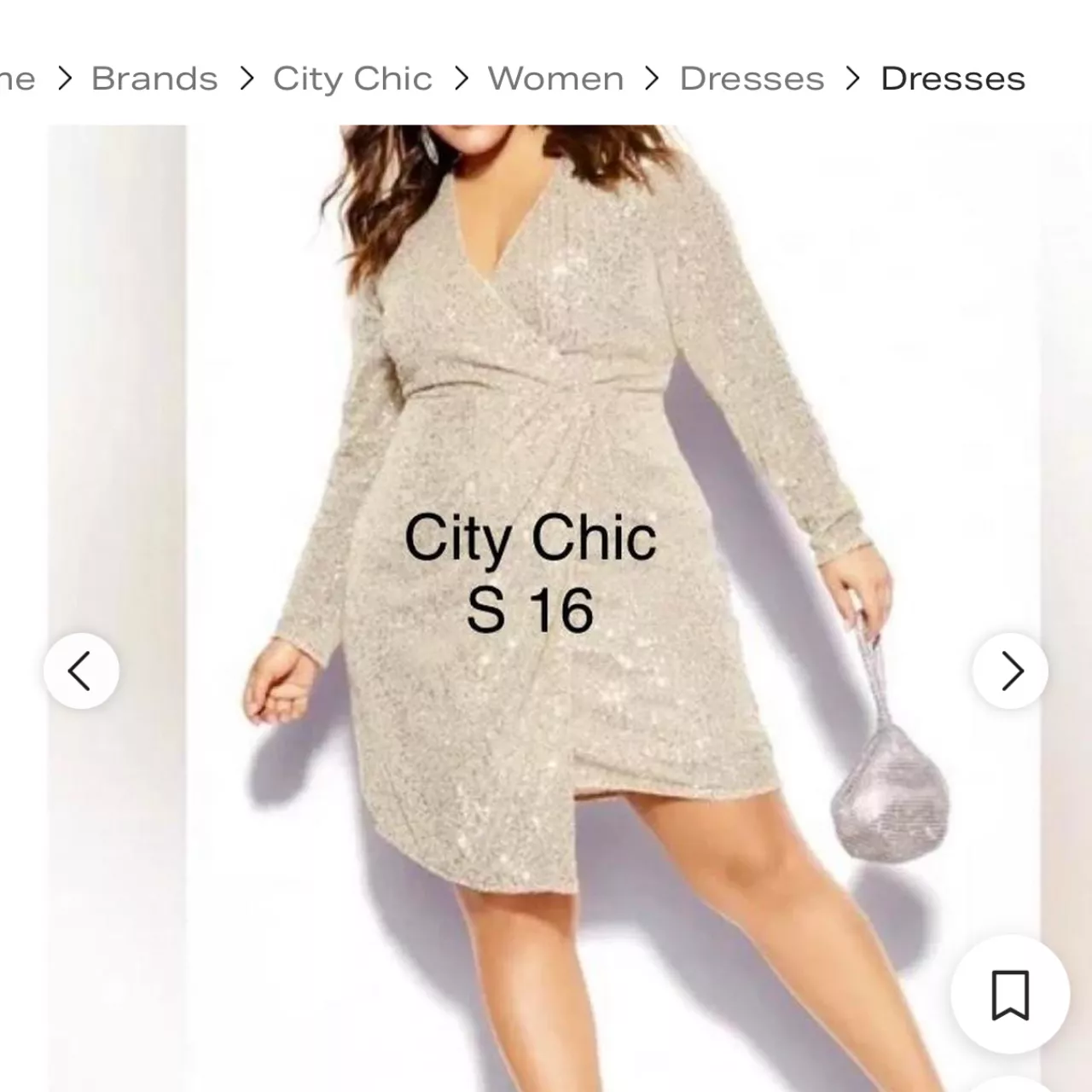Open the sequin dress photo
Screen dimensions: 1092x1092
click(x=546, y=427)
